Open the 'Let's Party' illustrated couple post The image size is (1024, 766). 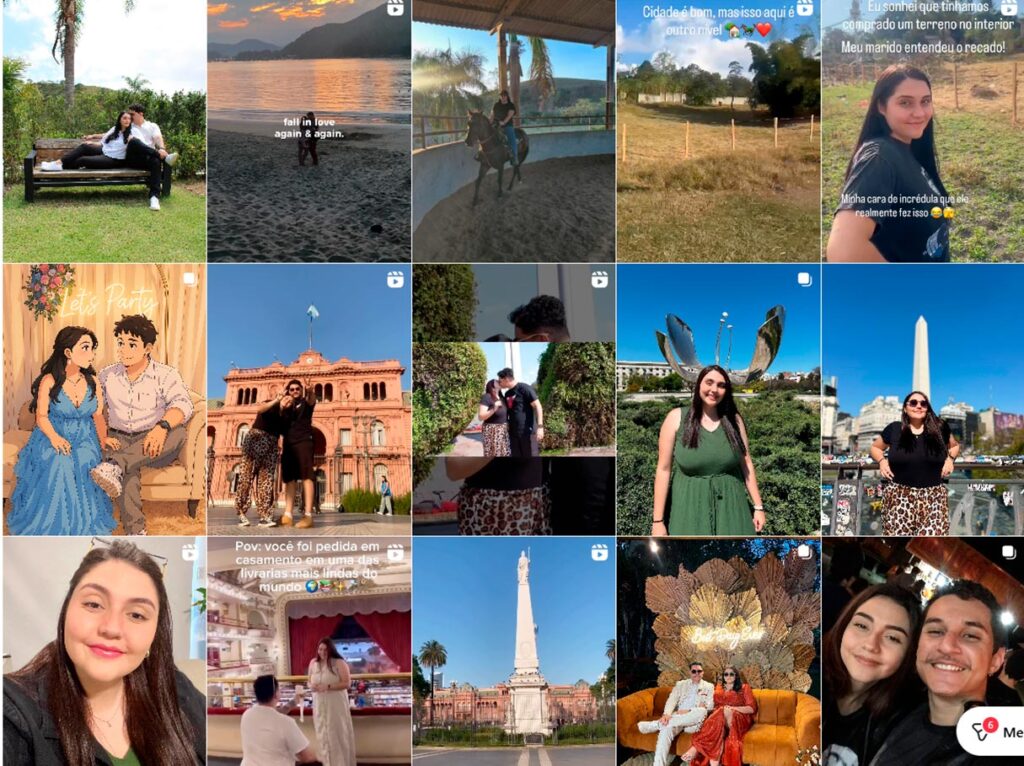click(104, 400)
